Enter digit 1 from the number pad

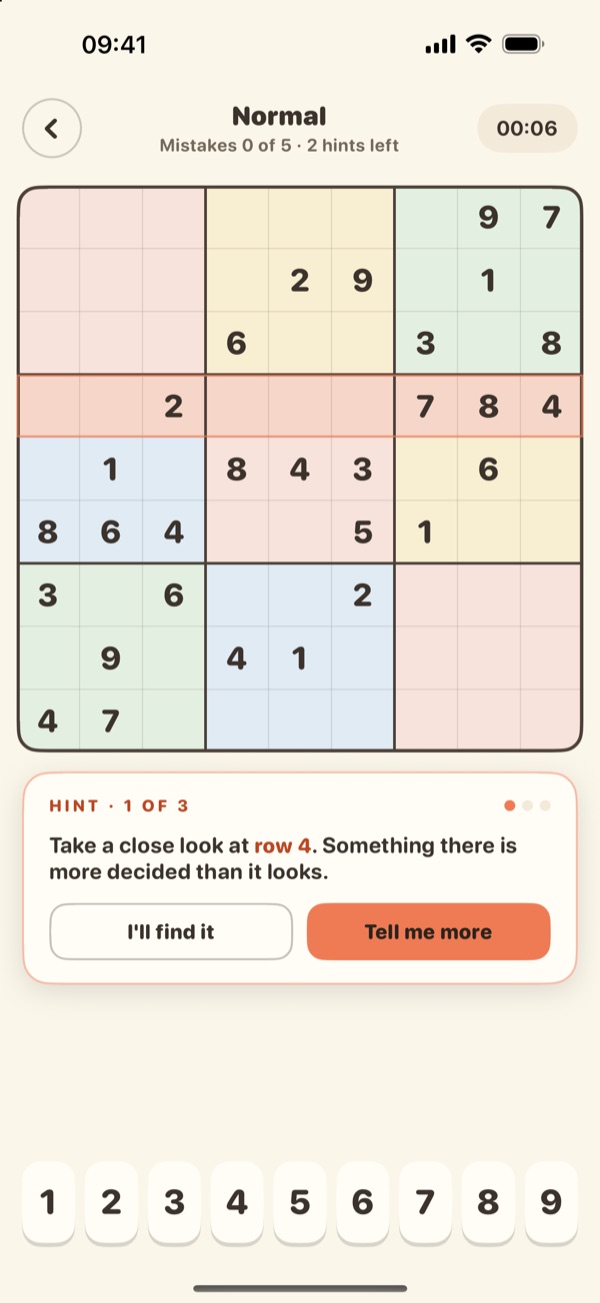[x=48, y=1201]
